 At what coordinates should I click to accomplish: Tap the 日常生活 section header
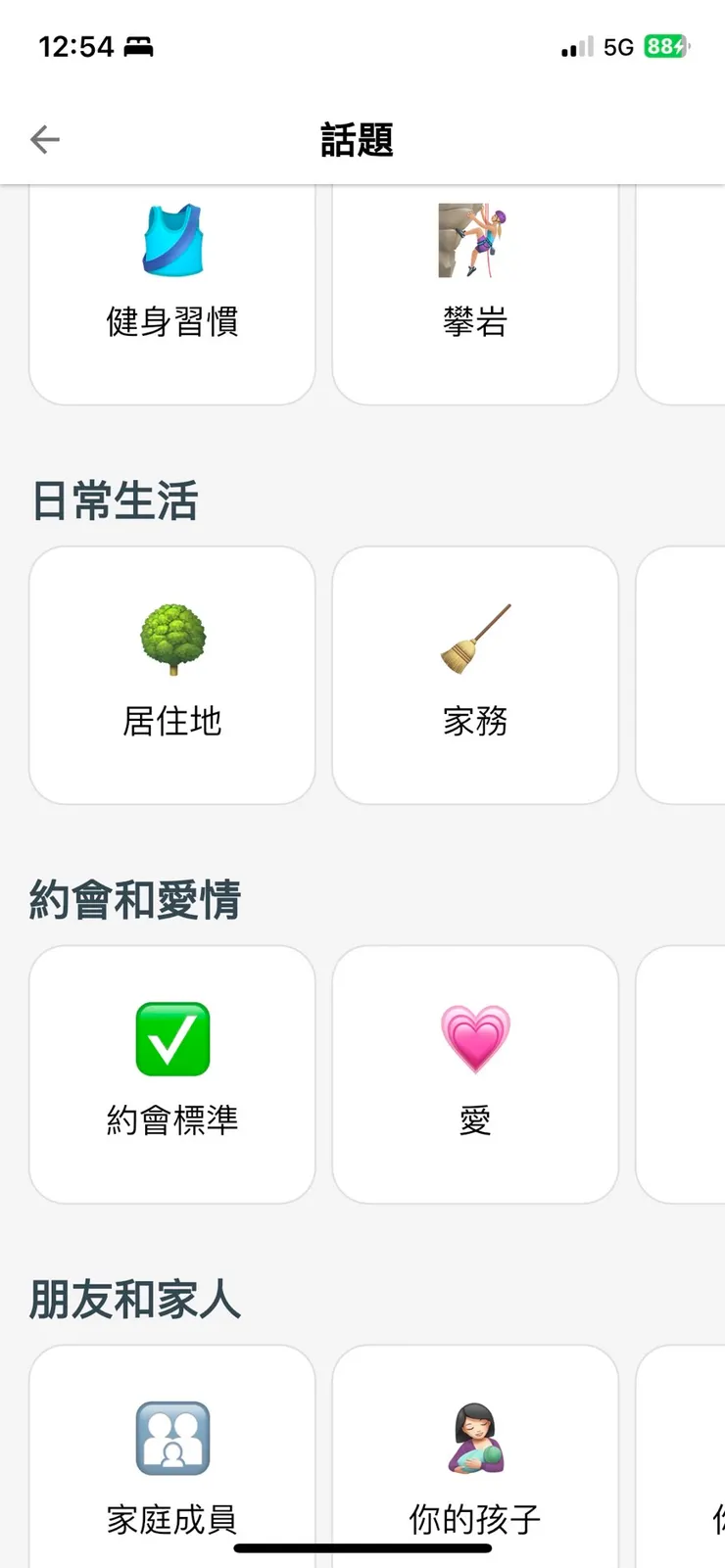coord(113,501)
